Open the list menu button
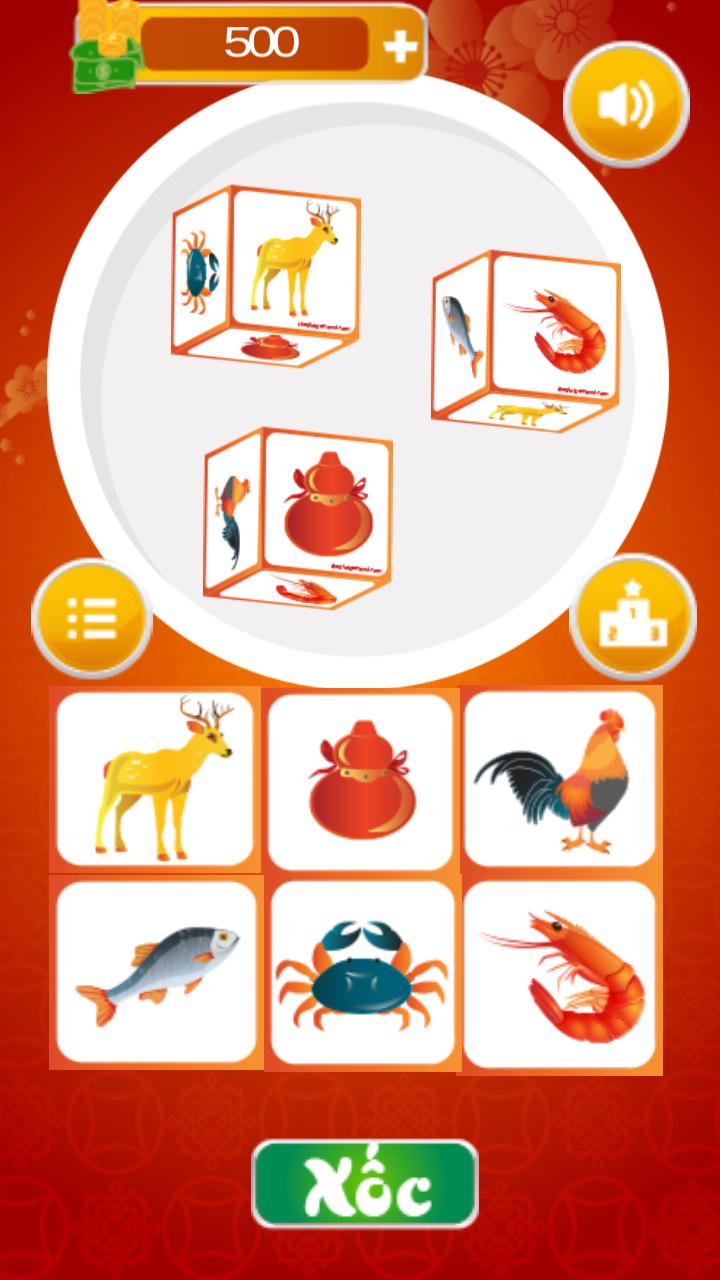This screenshot has width=720, height=1280. (x=91, y=619)
